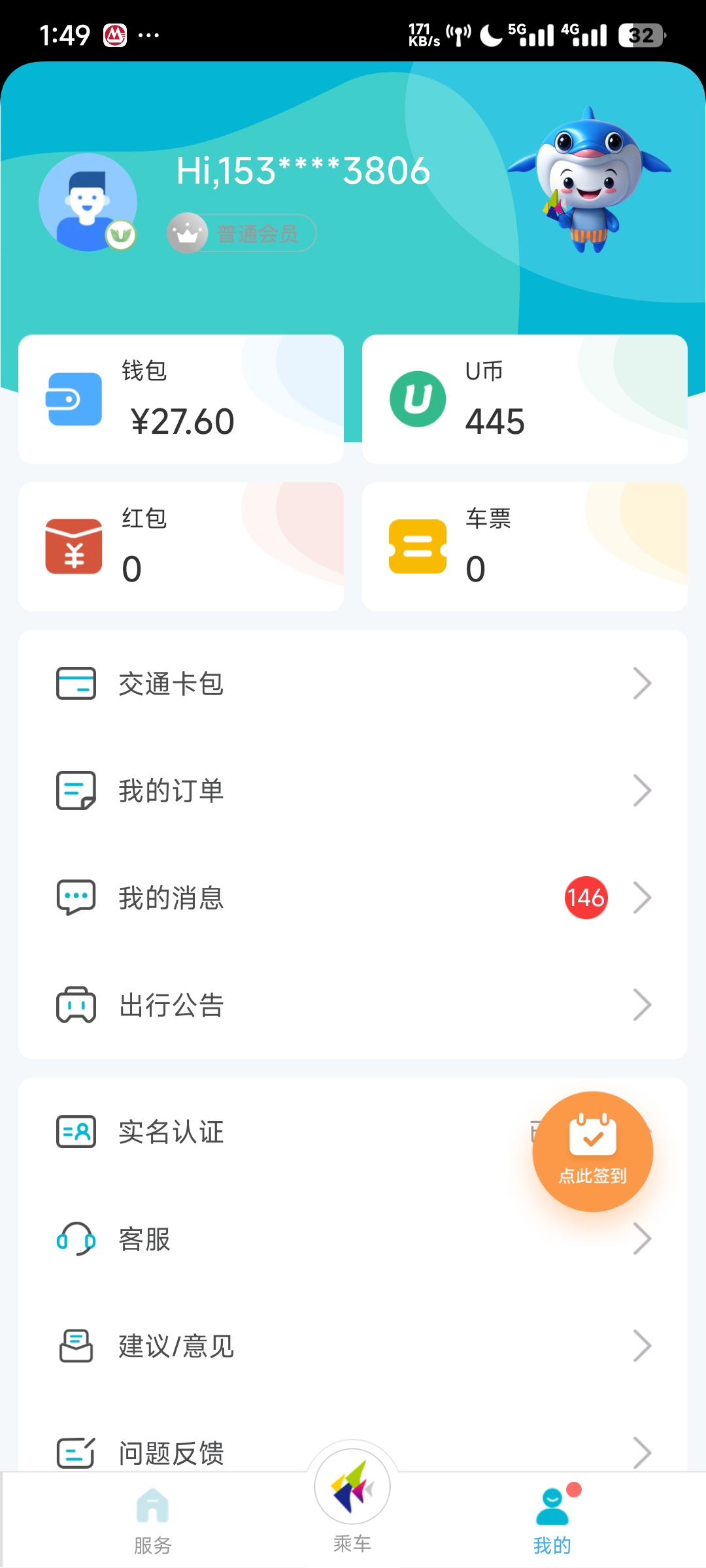Open the 车票 tickets card
Image resolution: width=706 pixels, height=1568 pixels.
point(524,547)
